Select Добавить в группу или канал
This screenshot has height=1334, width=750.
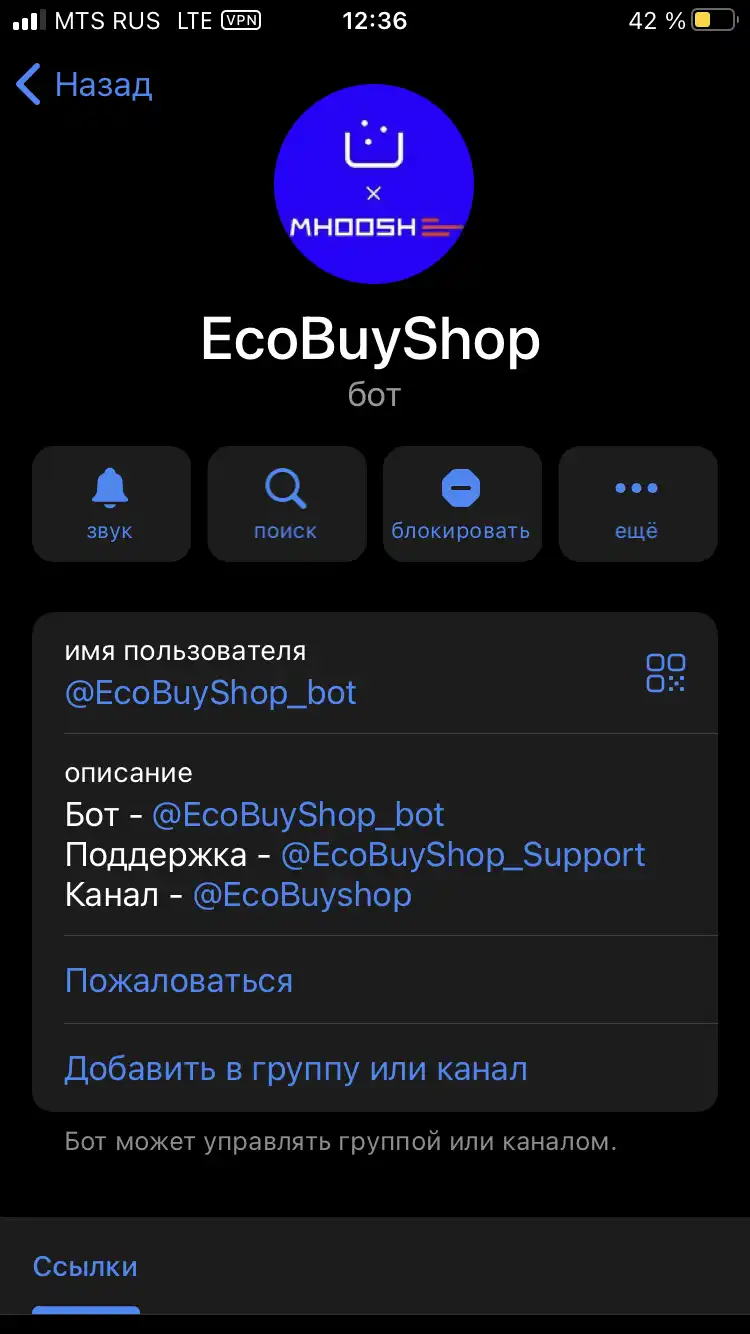pyautogui.click(x=296, y=1069)
